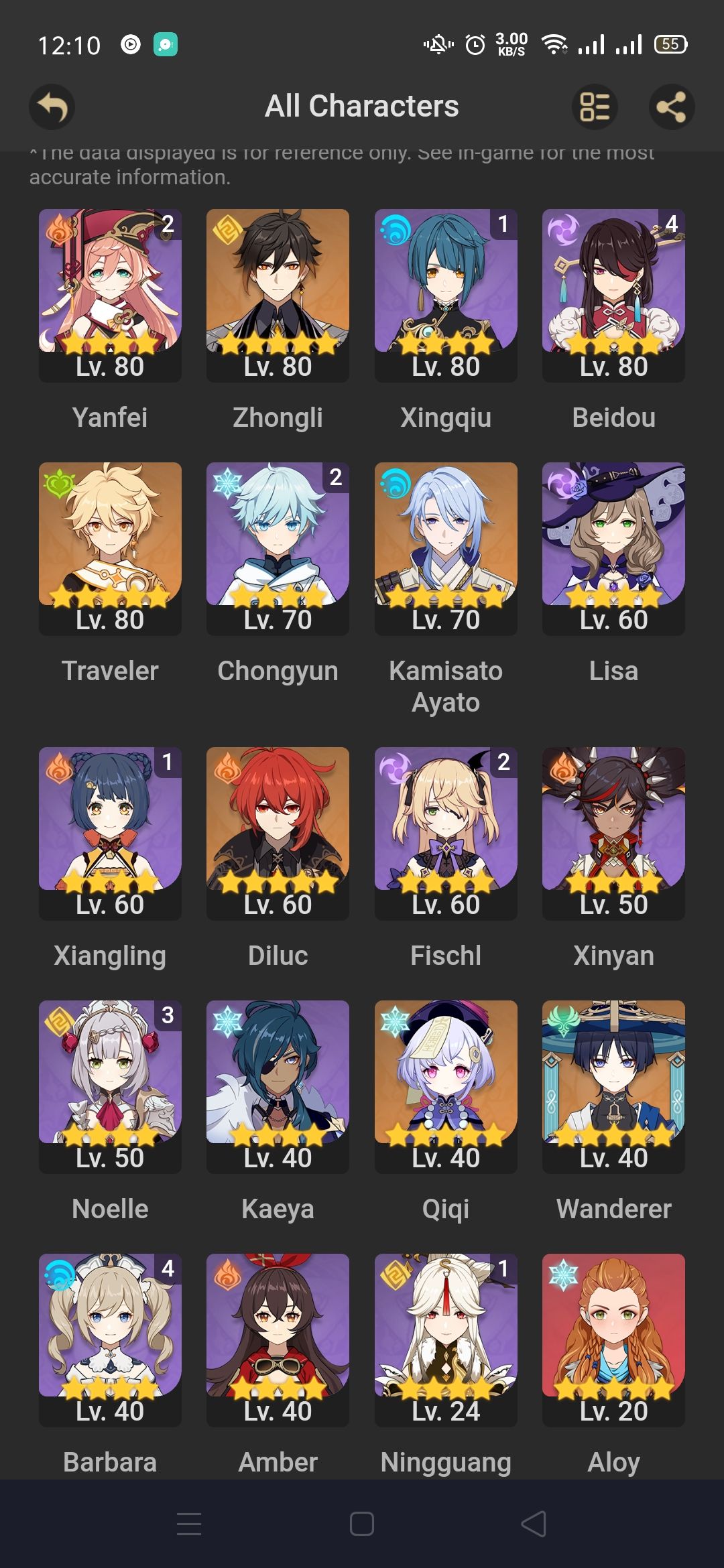Tap the Geo element icon on Zhongli's card

tap(228, 231)
